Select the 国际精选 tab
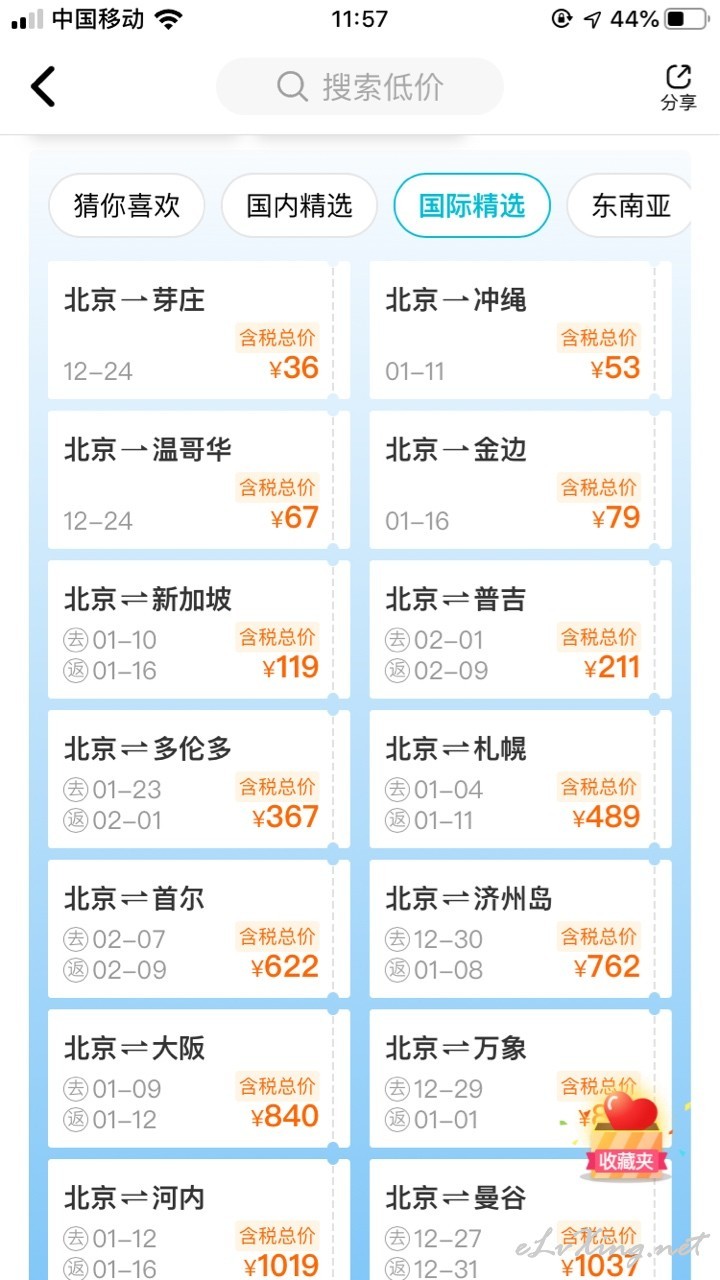720x1280 pixels. (471, 206)
